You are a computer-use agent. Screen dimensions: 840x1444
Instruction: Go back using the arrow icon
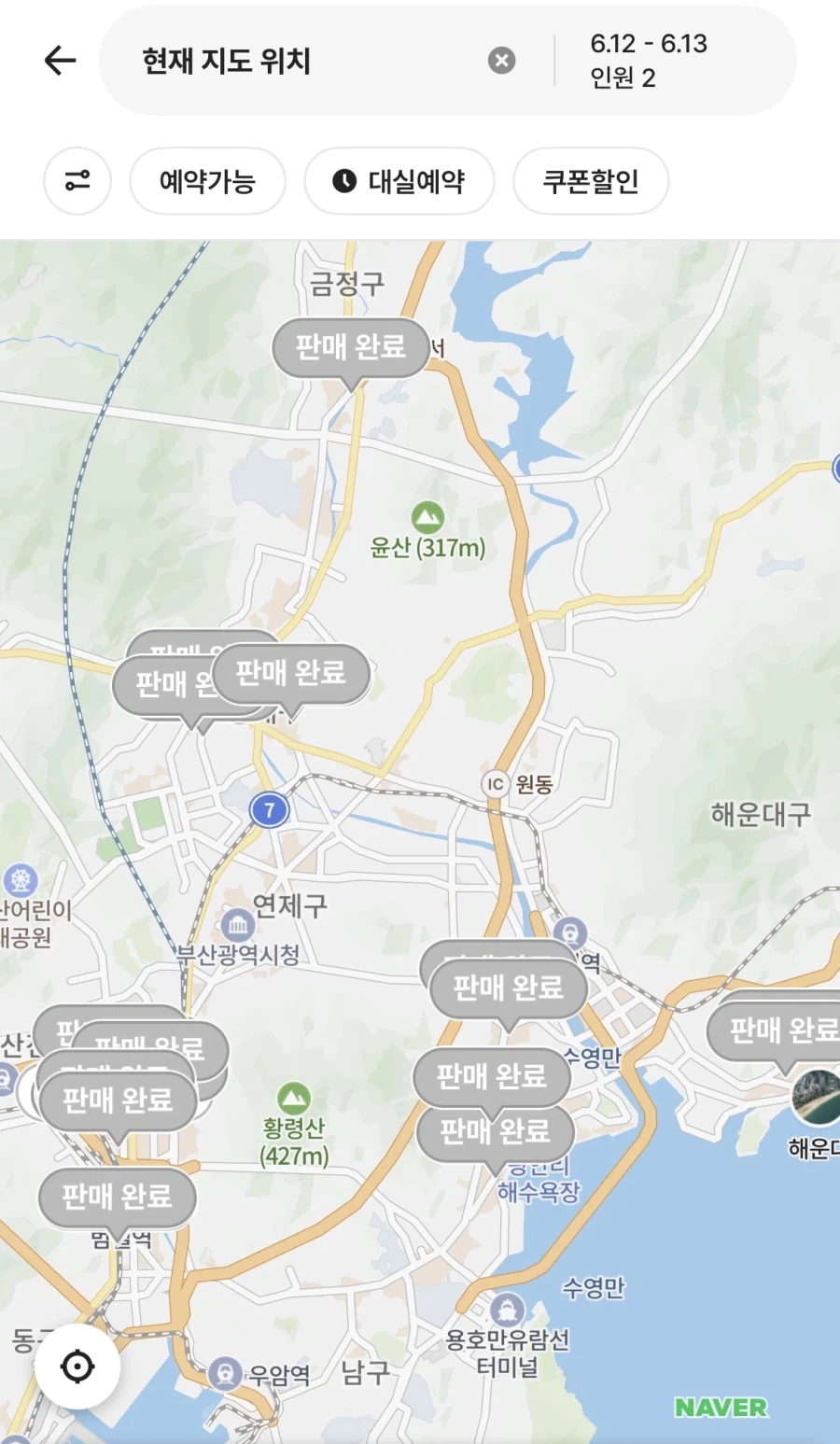click(61, 62)
